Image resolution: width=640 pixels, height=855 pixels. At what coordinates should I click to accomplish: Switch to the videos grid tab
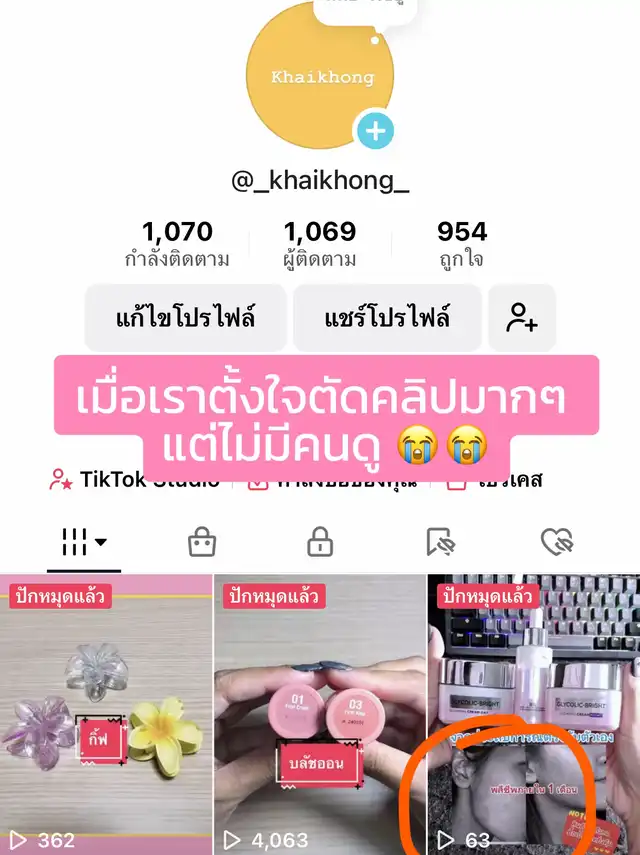(x=84, y=543)
